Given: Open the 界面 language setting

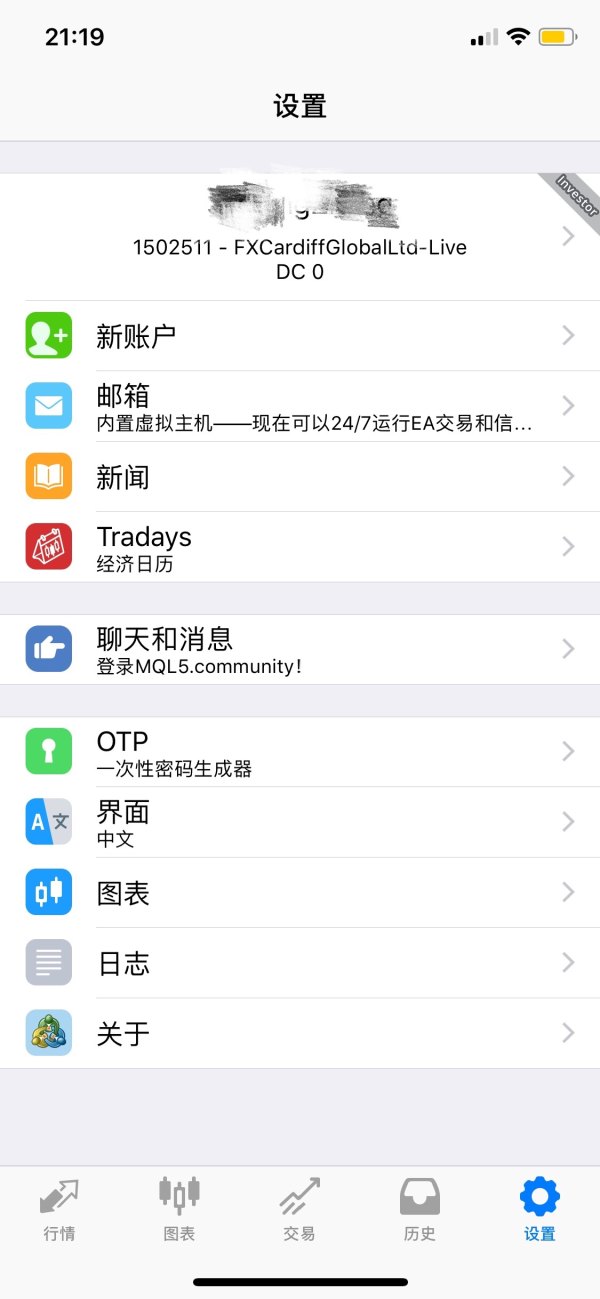Looking at the screenshot, I should 300,822.
